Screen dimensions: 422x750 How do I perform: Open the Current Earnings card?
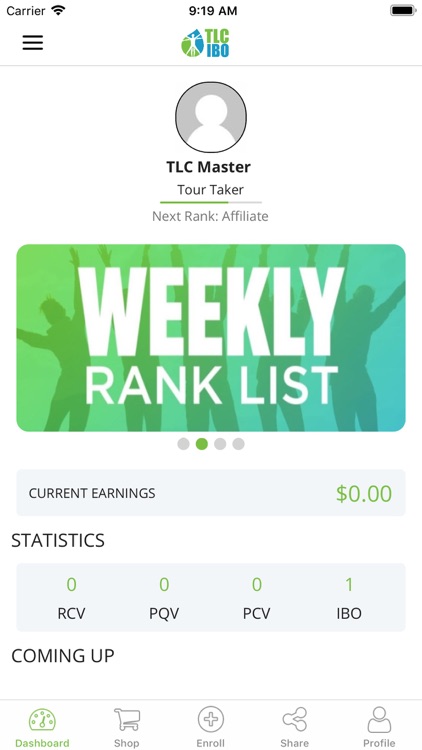pyautogui.click(x=211, y=493)
